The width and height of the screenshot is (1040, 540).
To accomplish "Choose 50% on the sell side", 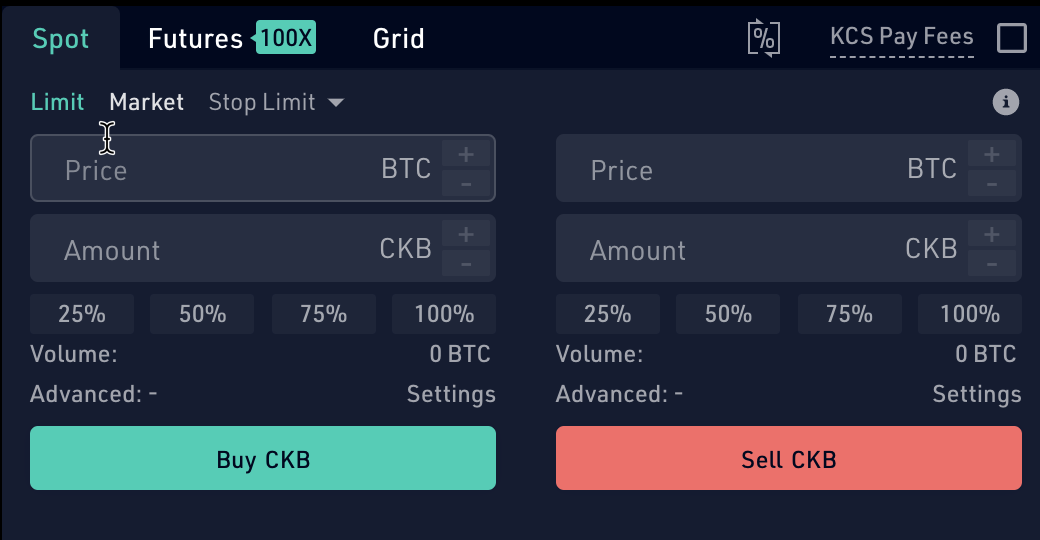I will (x=728, y=314).
